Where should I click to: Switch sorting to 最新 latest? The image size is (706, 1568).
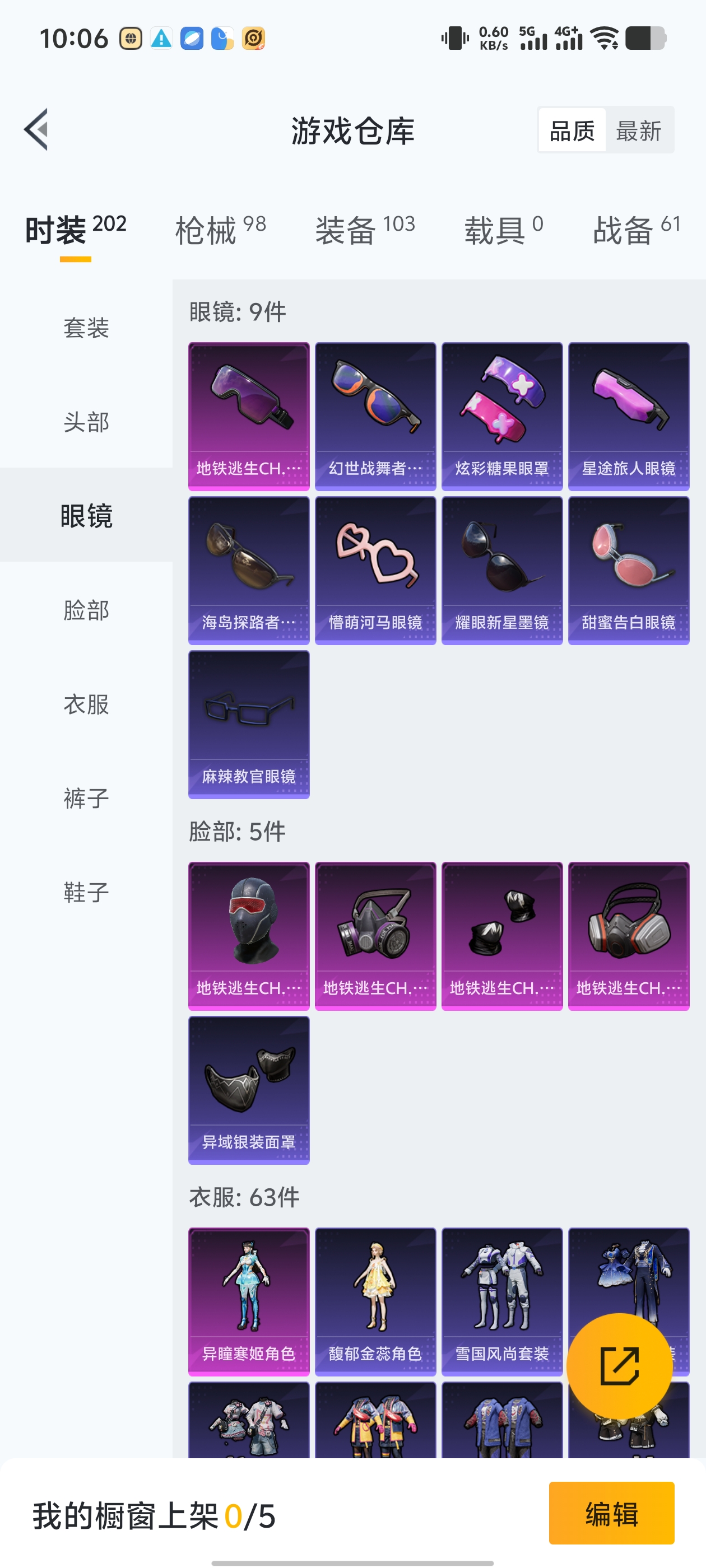click(638, 131)
